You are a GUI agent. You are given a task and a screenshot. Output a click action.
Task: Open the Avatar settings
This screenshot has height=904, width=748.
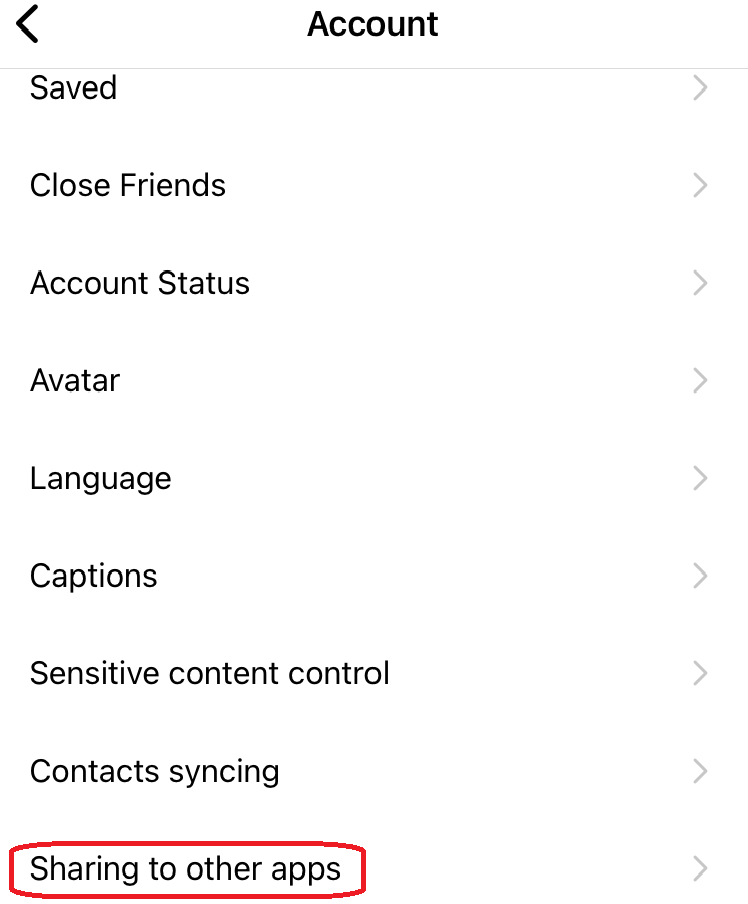[x=75, y=380]
